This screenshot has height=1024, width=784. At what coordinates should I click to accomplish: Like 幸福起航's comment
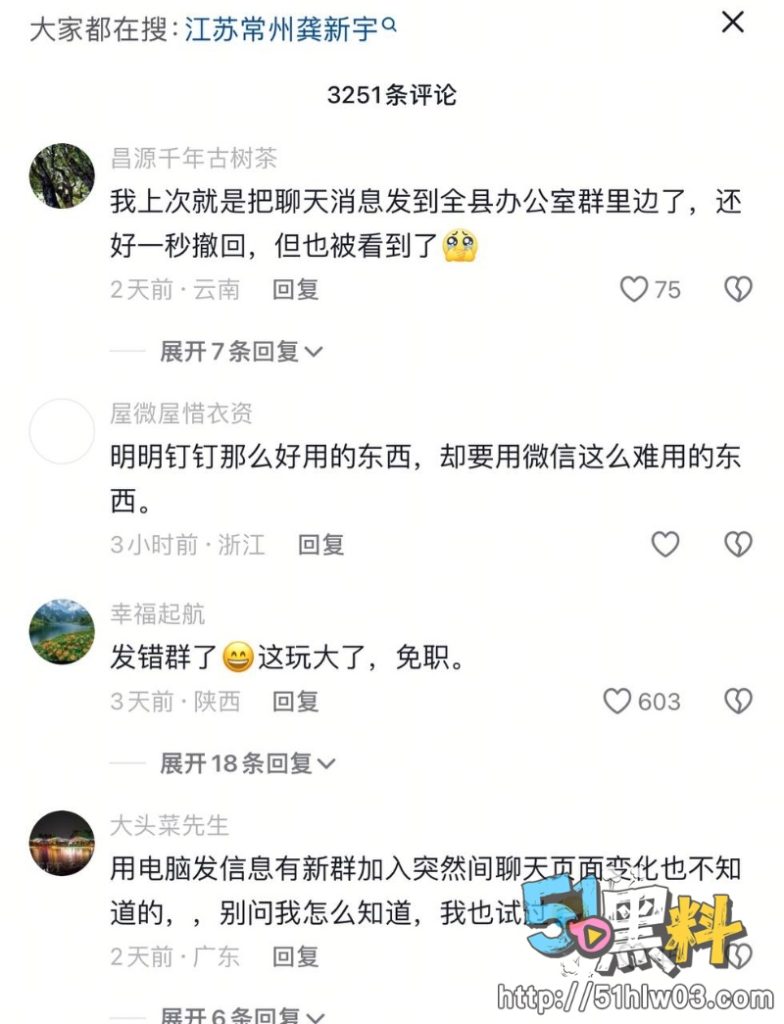[618, 701]
